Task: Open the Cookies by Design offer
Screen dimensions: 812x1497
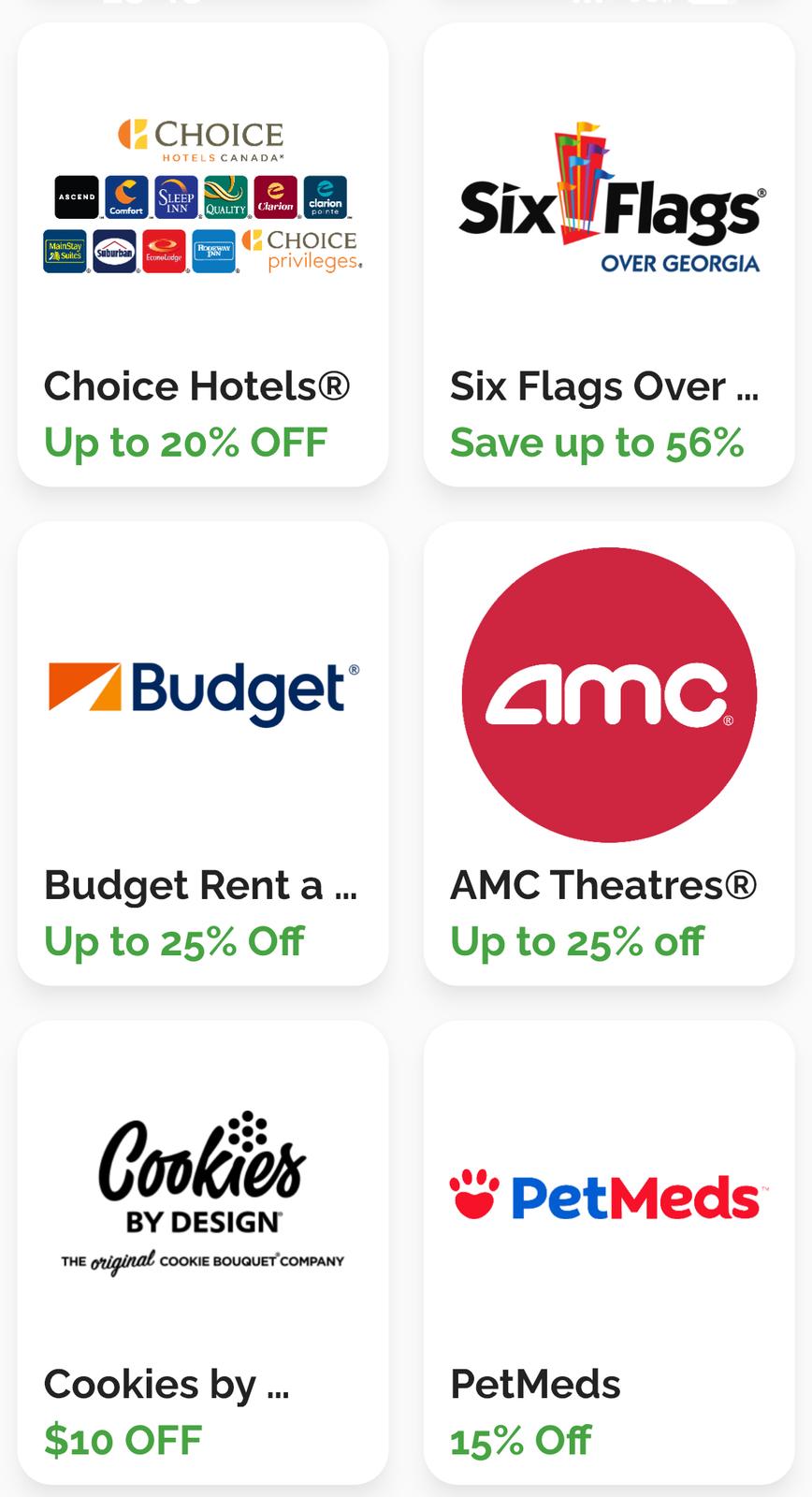Action: point(203,1252)
